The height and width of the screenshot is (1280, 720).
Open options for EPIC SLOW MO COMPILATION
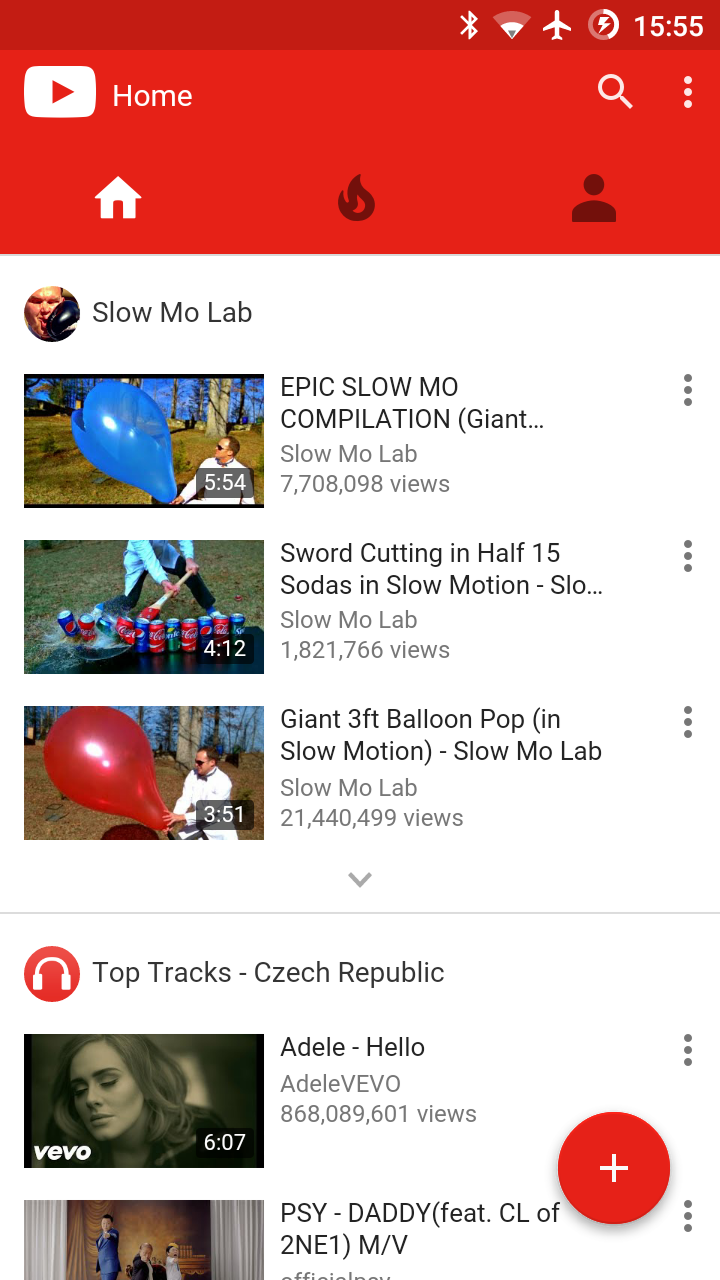pos(688,390)
